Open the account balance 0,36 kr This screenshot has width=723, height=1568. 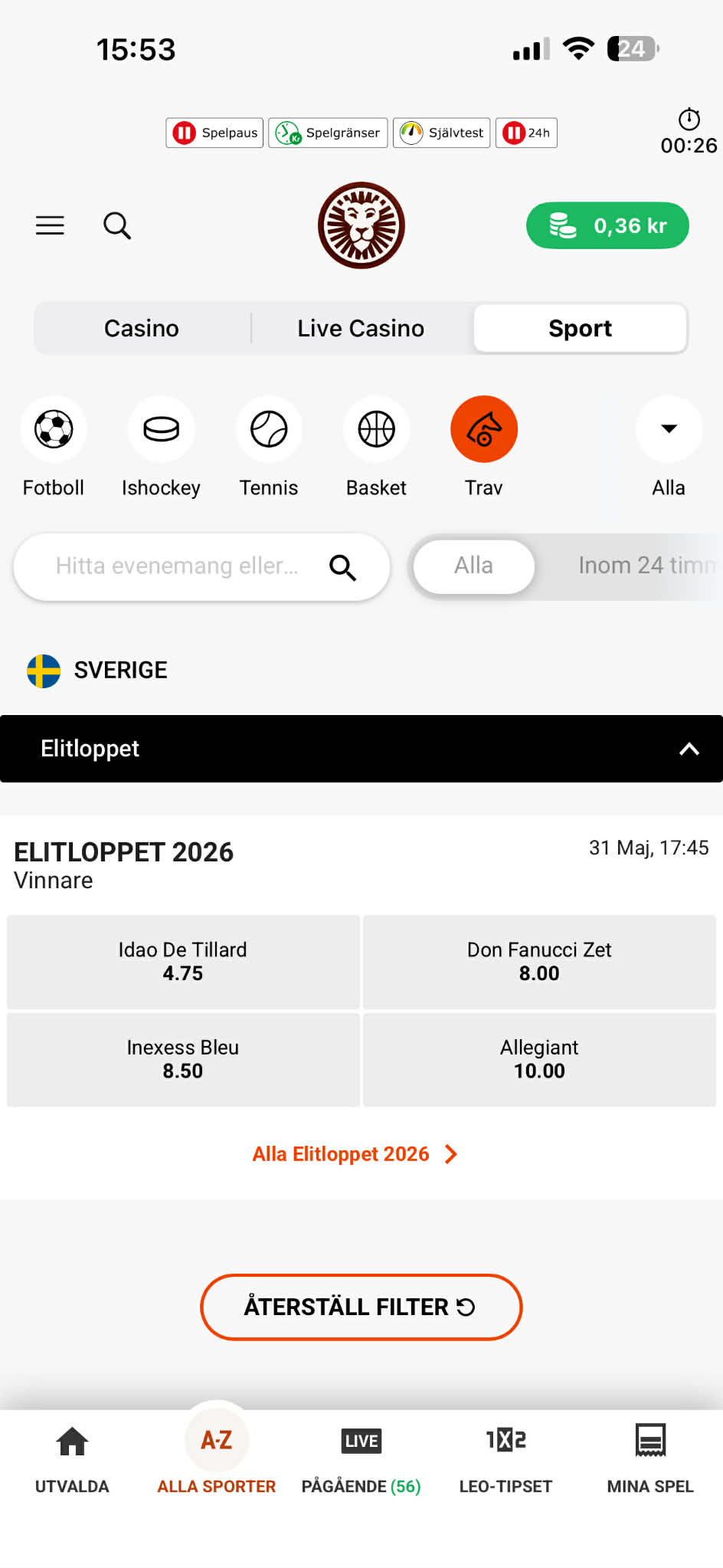click(x=607, y=225)
